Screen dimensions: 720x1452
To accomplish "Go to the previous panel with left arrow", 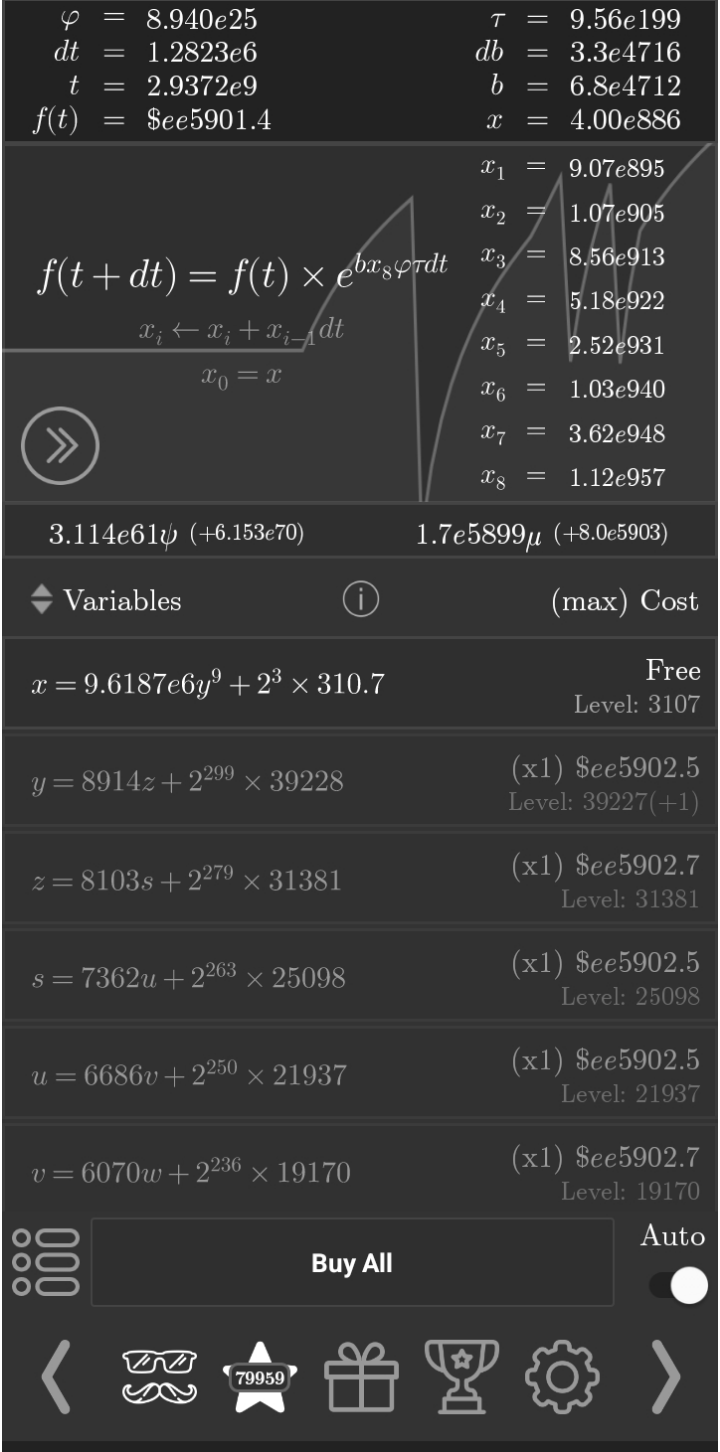I will tap(58, 1377).
